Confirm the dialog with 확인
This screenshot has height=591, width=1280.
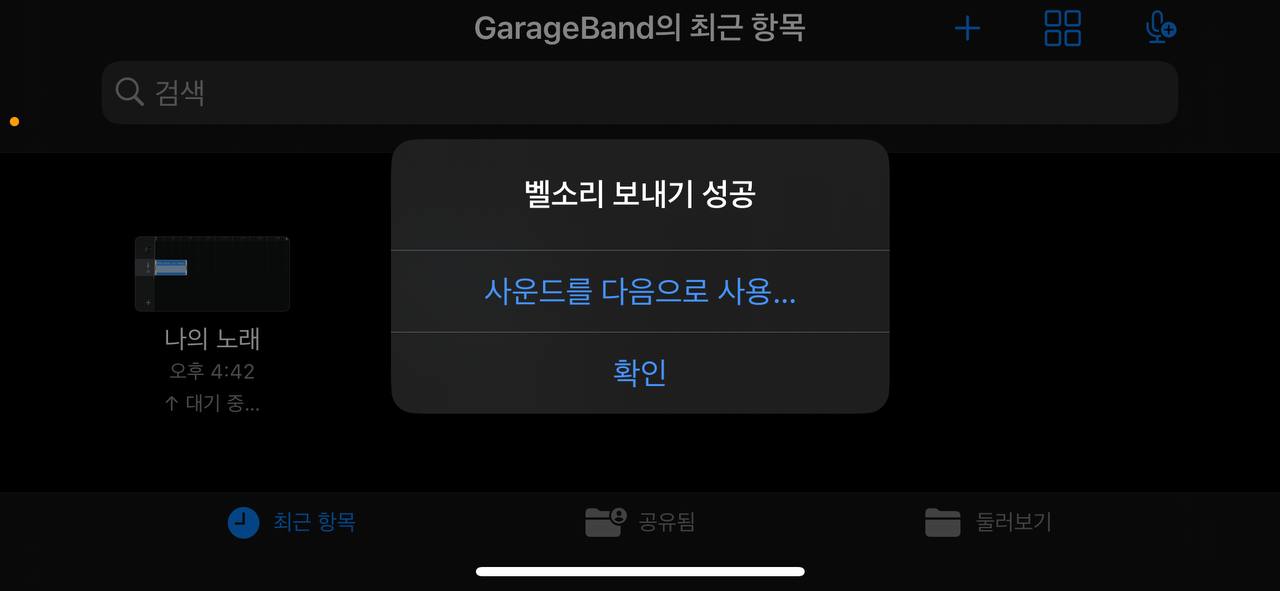[x=640, y=372]
